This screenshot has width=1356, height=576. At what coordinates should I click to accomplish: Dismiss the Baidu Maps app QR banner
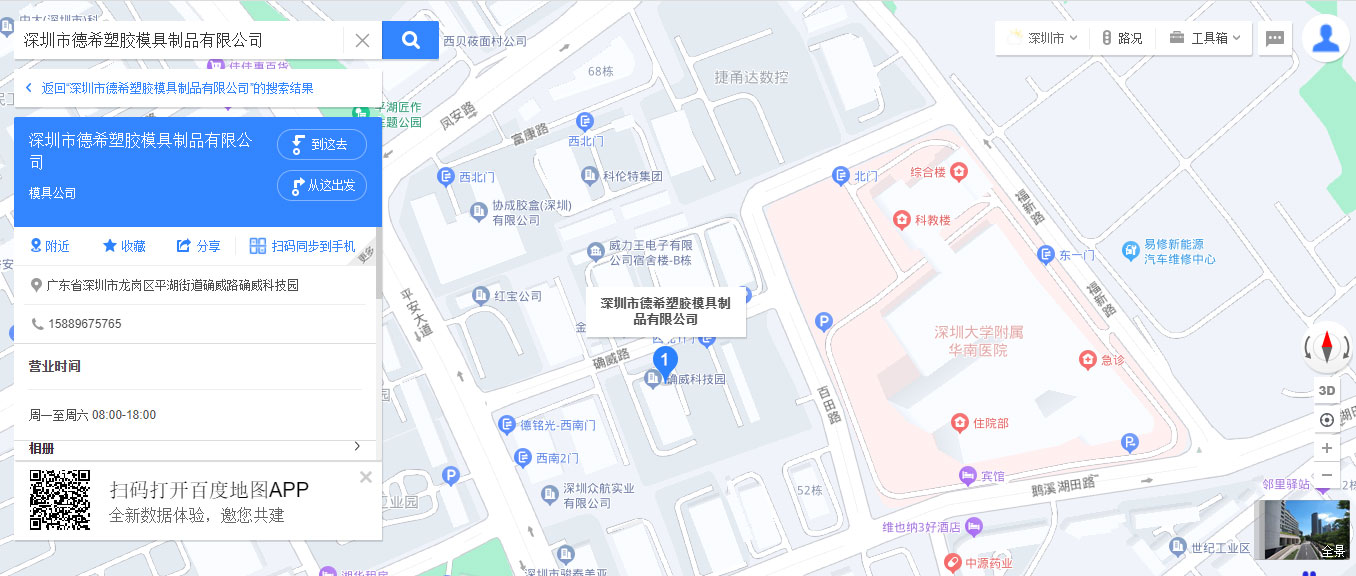(365, 477)
